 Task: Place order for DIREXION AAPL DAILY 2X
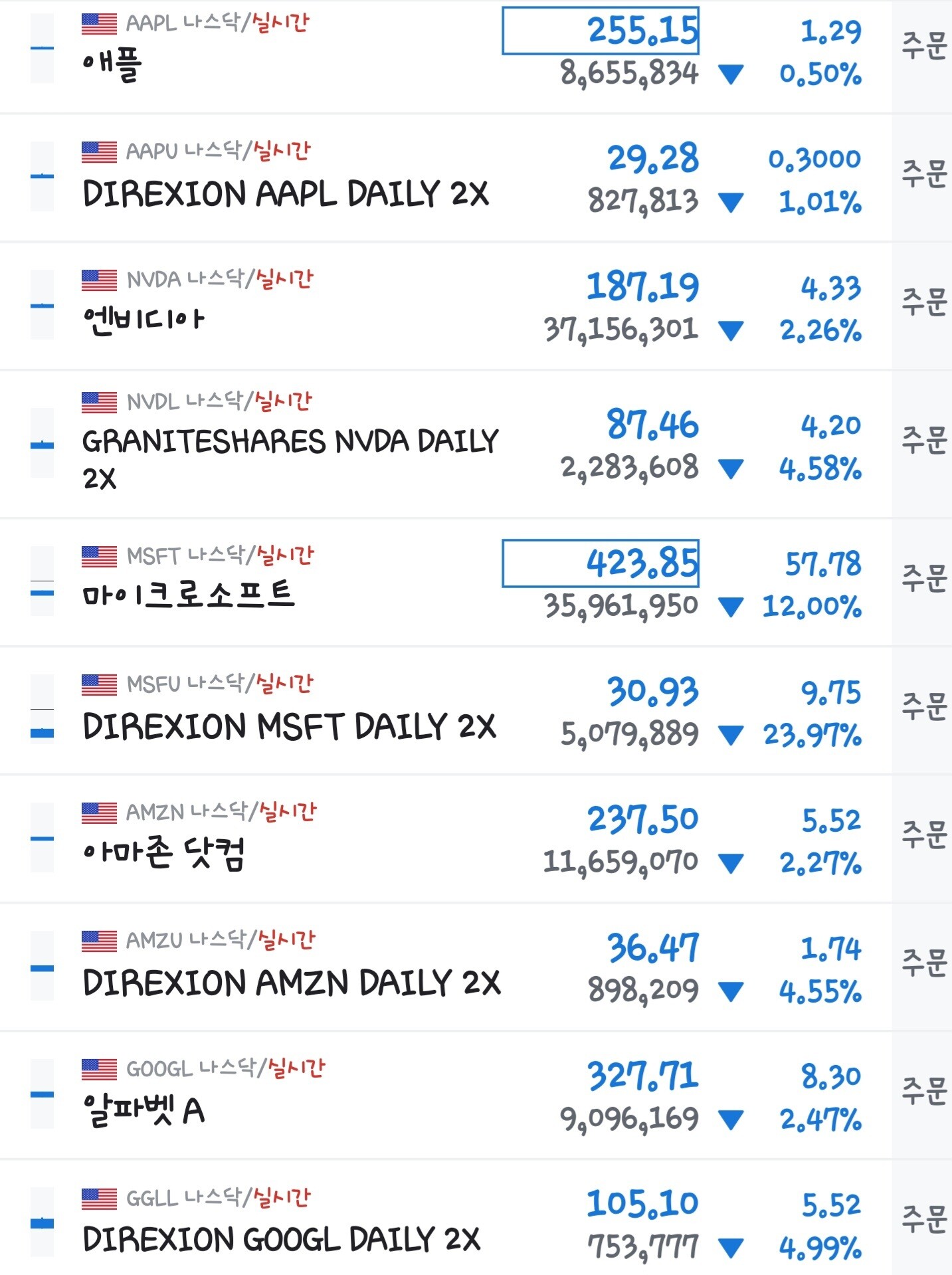click(x=922, y=174)
